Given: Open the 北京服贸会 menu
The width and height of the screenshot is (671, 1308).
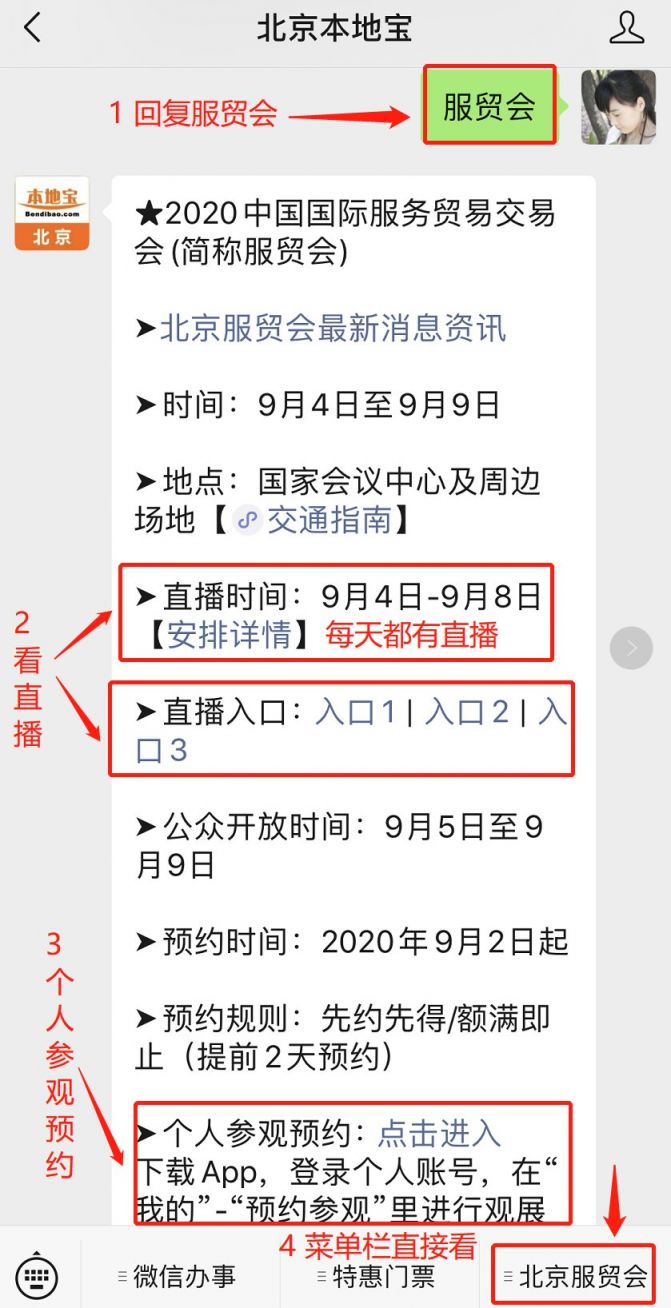Looking at the screenshot, I should point(577,1276).
